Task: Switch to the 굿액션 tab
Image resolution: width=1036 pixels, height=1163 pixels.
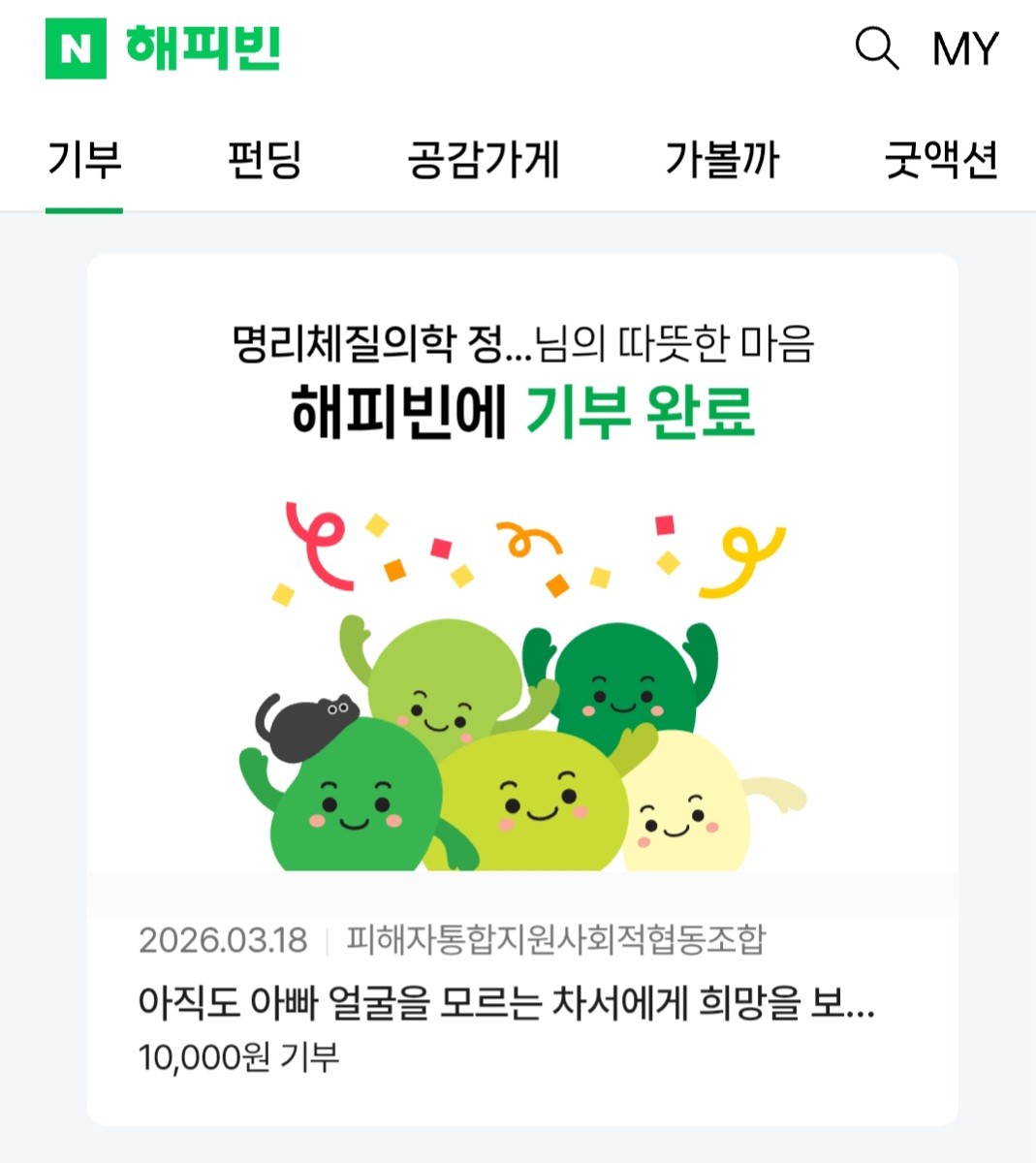Action: coord(940,160)
